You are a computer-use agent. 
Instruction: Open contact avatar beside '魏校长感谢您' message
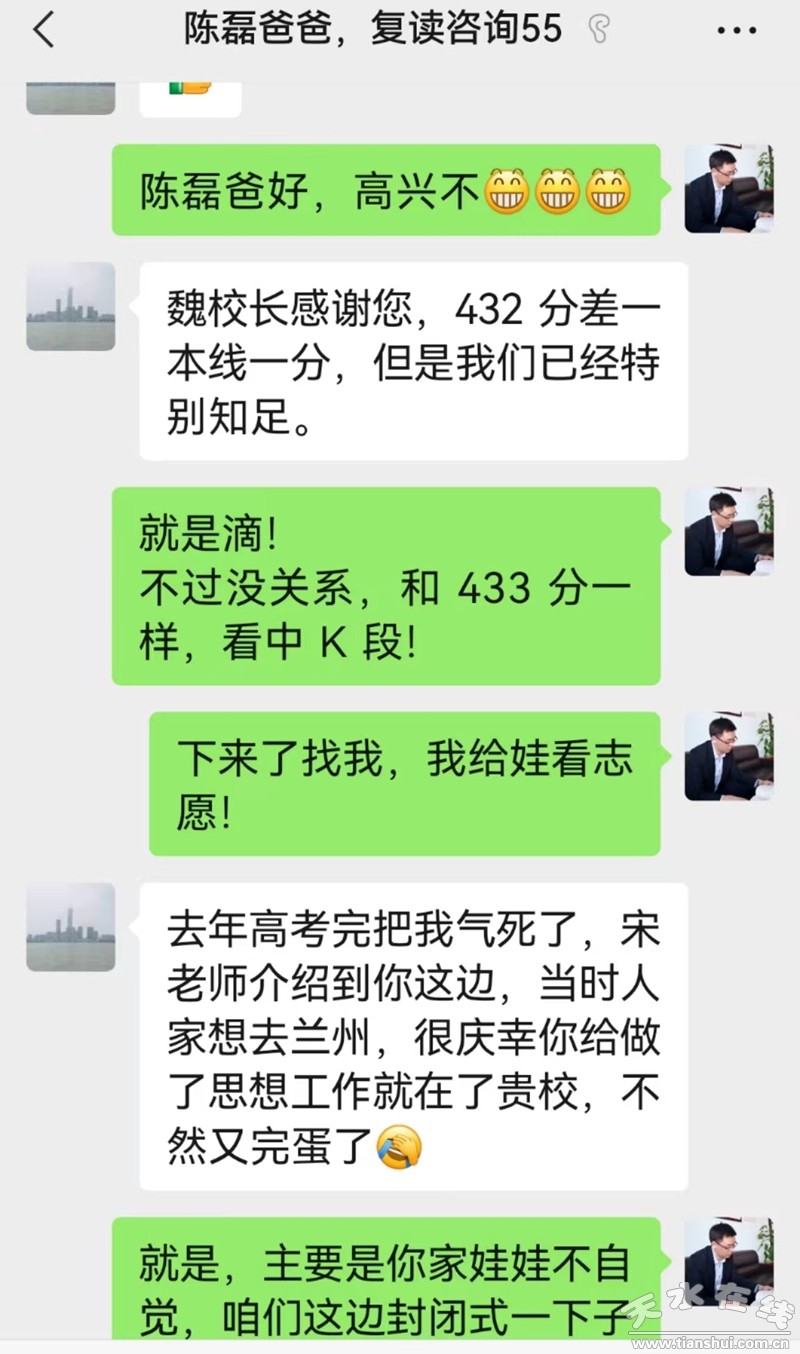tap(70, 306)
